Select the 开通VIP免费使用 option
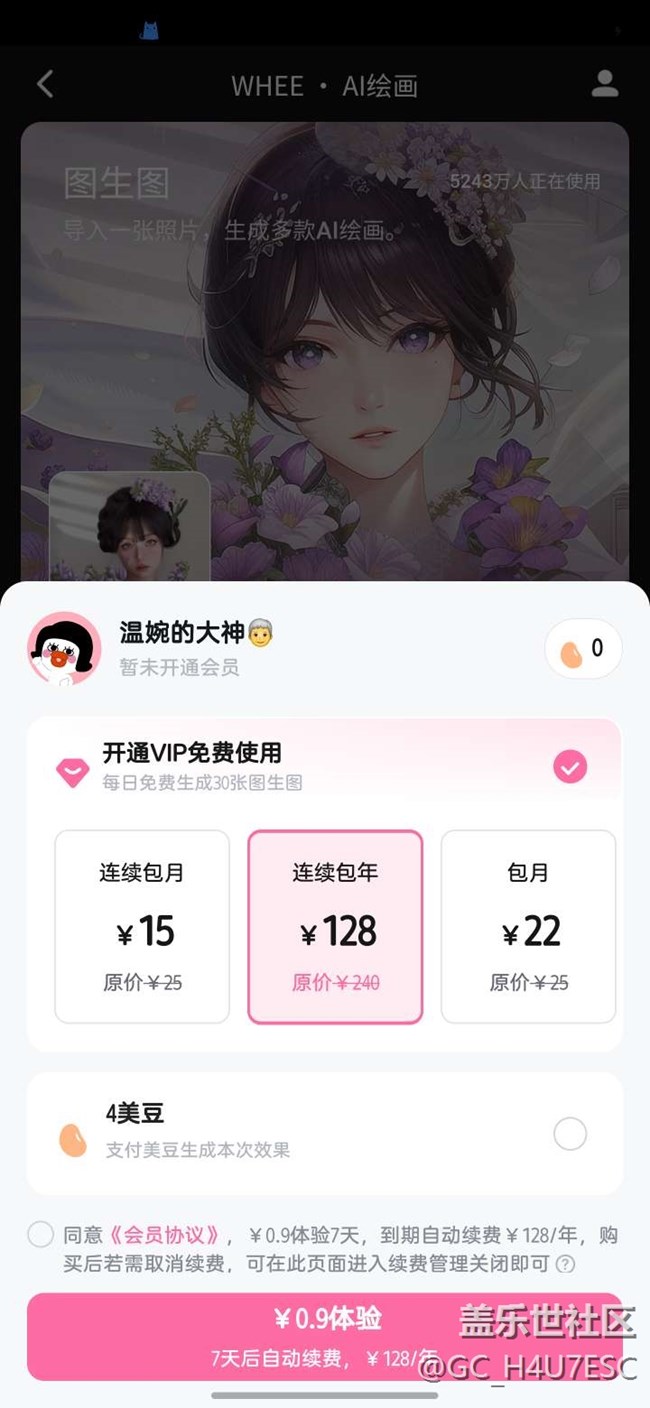Image resolution: width=650 pixels, height=1408 pixels. [324, 767]
